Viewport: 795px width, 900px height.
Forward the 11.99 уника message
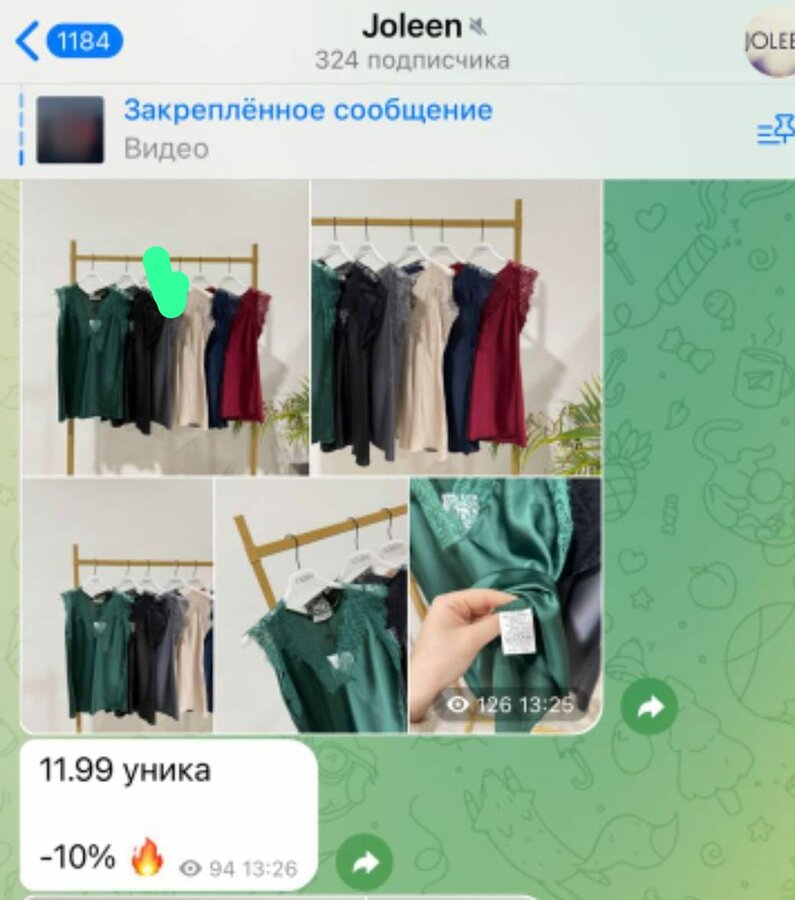pos(364,862)
